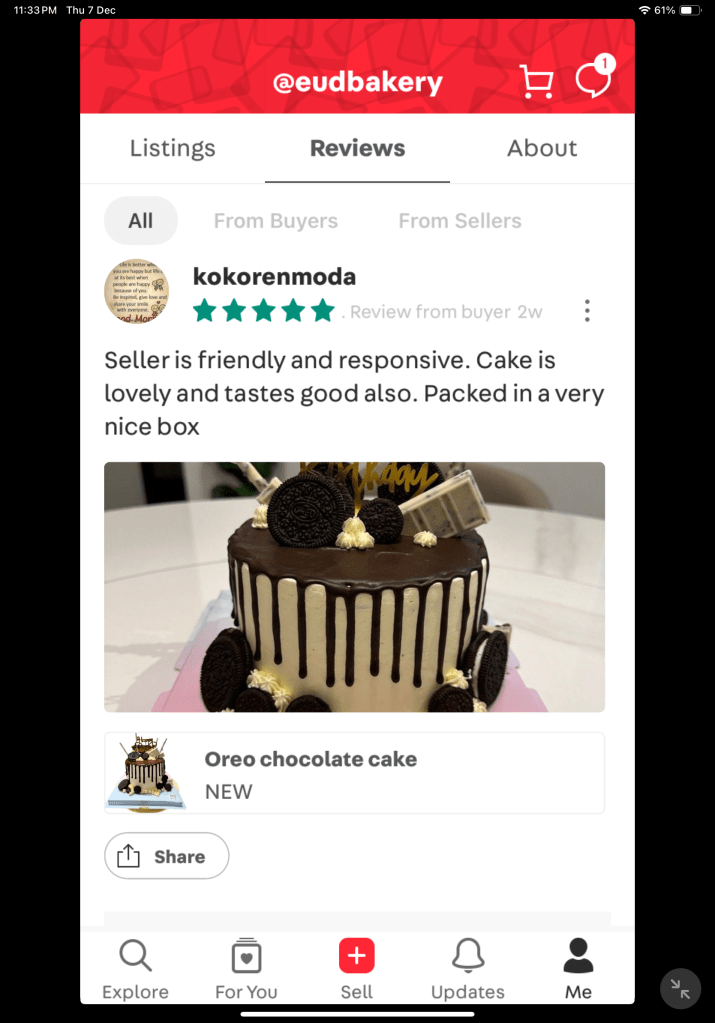Tap the collapse arrows button
Screen dimensions: 715x1023
(680, 989)
